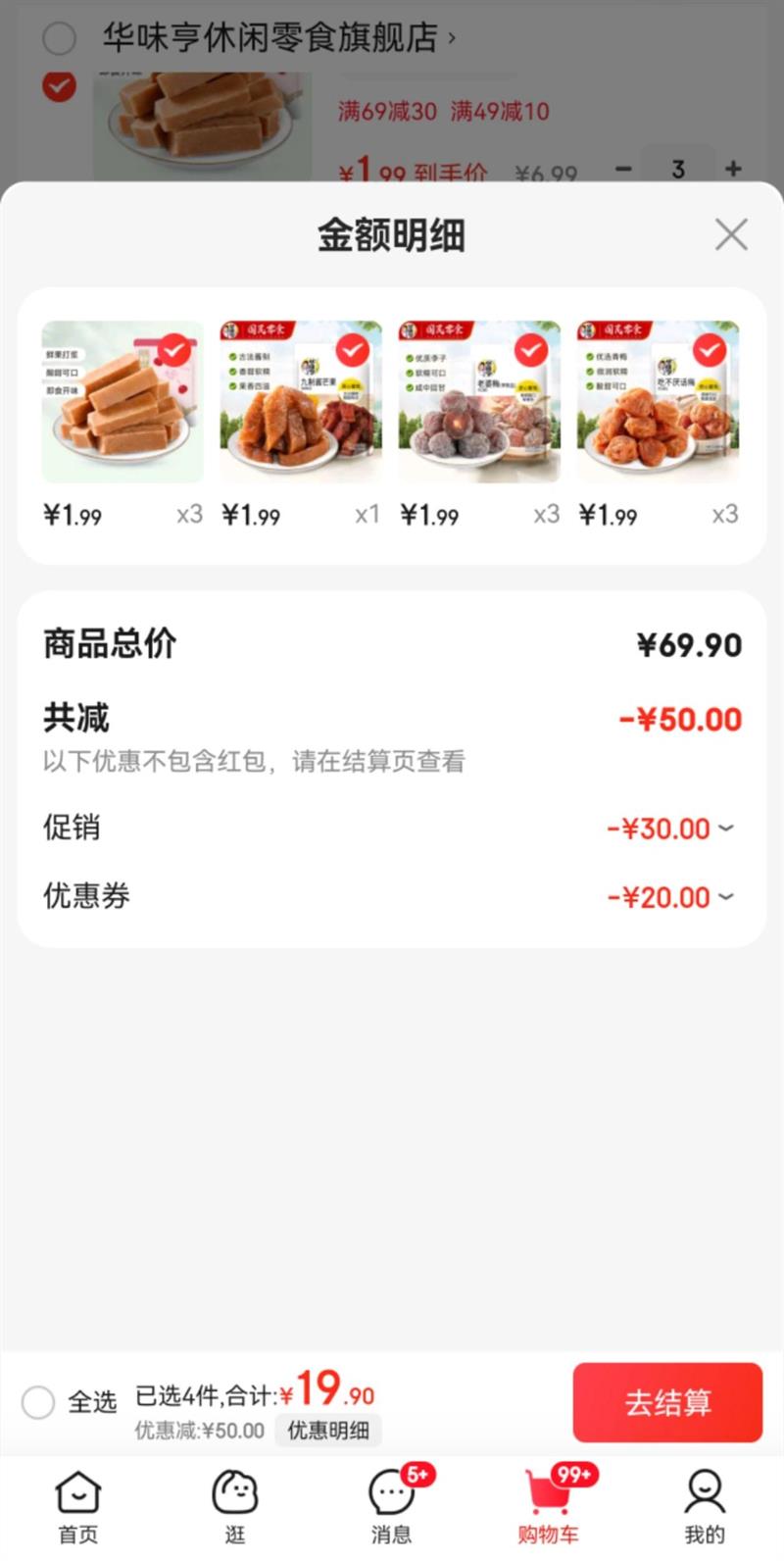Image resolution: width=784 pixels, height=1561 pixels.
Task: Tap the 优惠明细 button
Action: tap(328, 1431)
